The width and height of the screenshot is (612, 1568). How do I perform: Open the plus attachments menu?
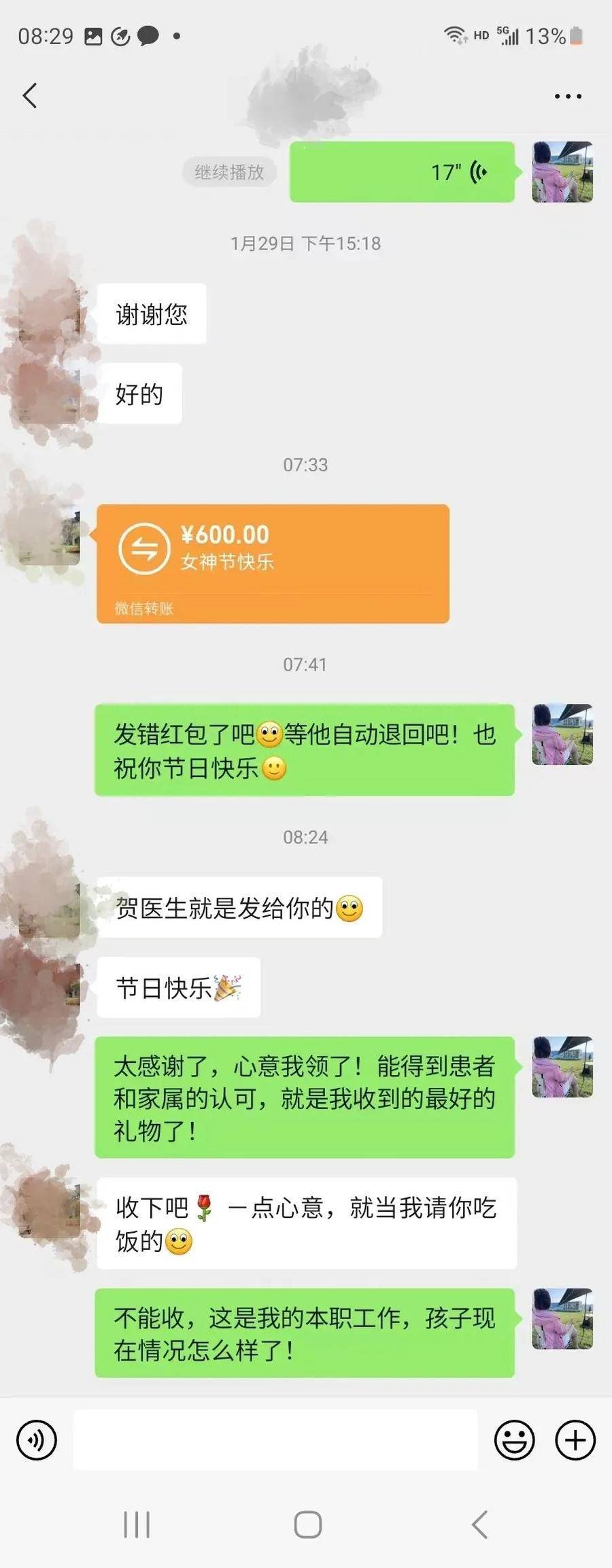coord(575,1439)
